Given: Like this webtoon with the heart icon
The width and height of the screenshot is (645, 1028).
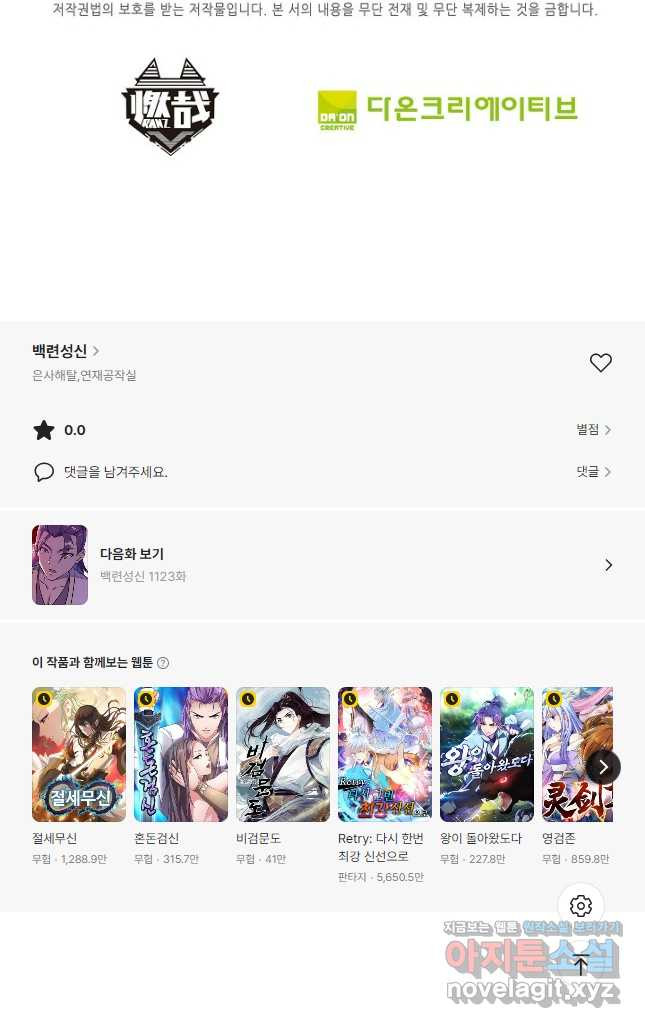Looking at the screenshot, I should (600, 363).
